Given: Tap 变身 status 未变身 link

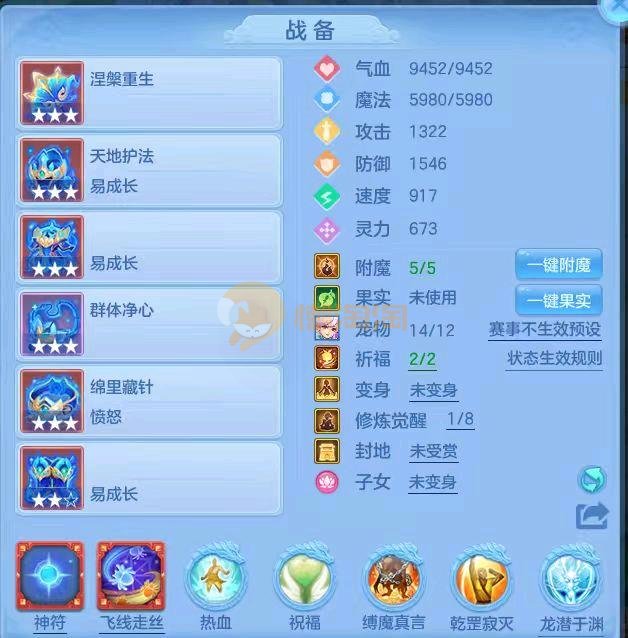Looking at the screenshot, I should 433,391.
